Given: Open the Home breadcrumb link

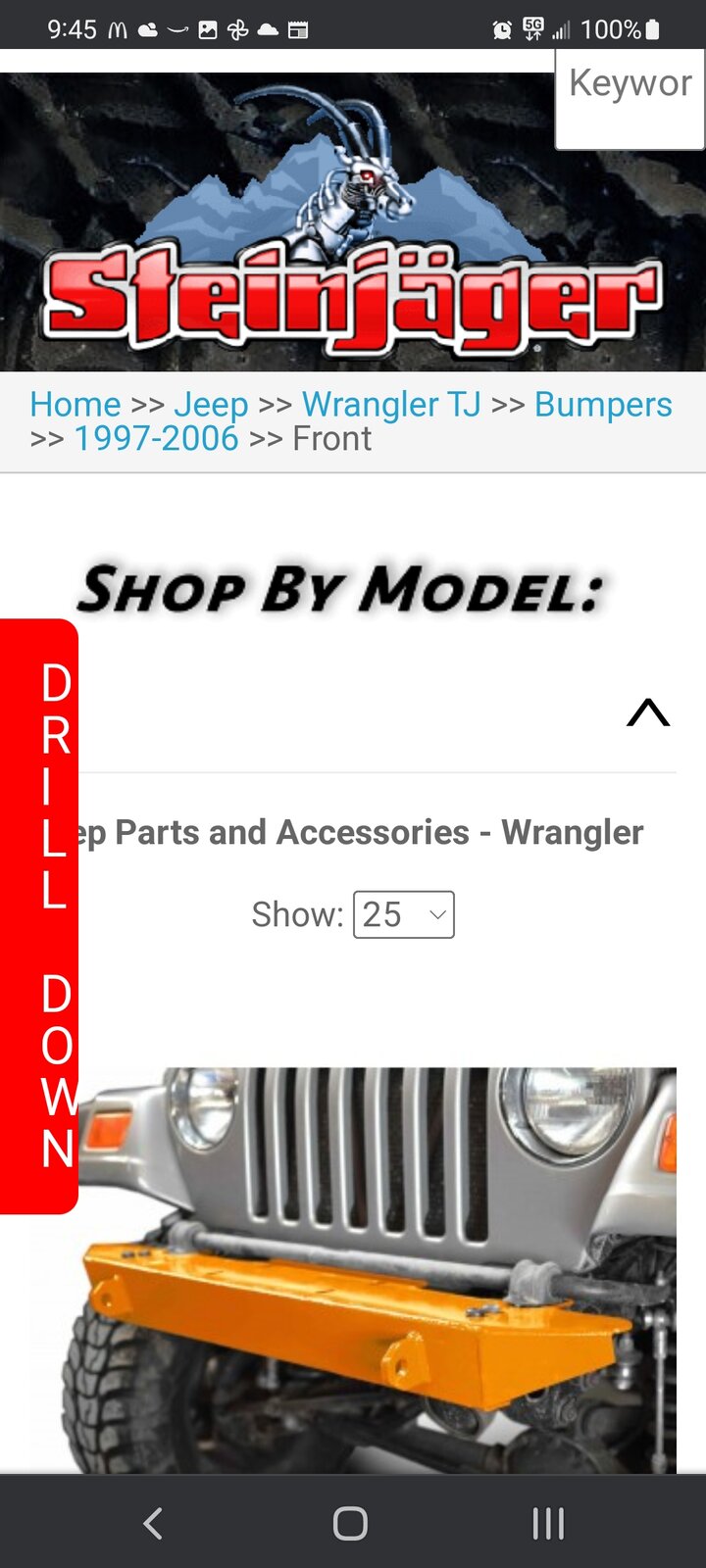Looking at the screenshot, I should (75, 404).
